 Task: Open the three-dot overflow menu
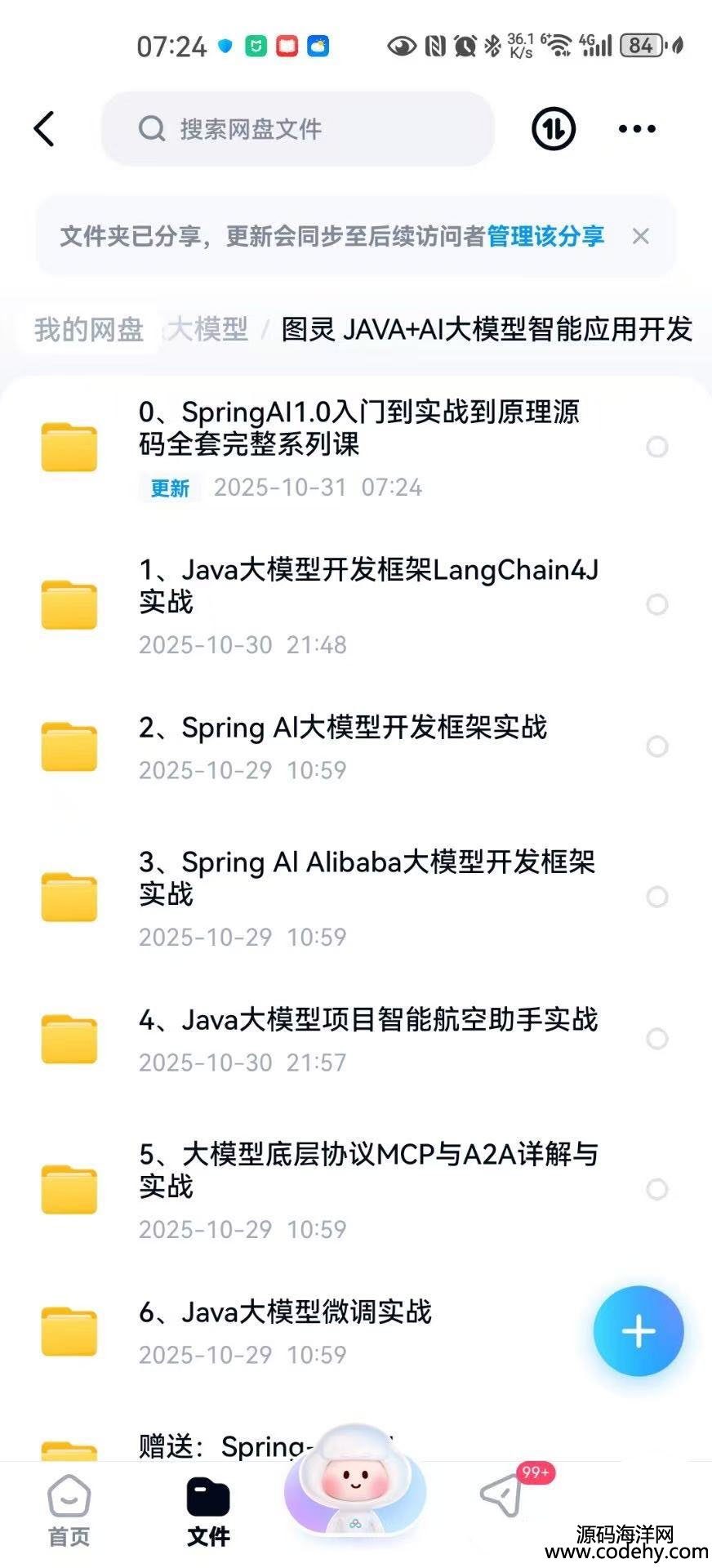coord(637,129)
